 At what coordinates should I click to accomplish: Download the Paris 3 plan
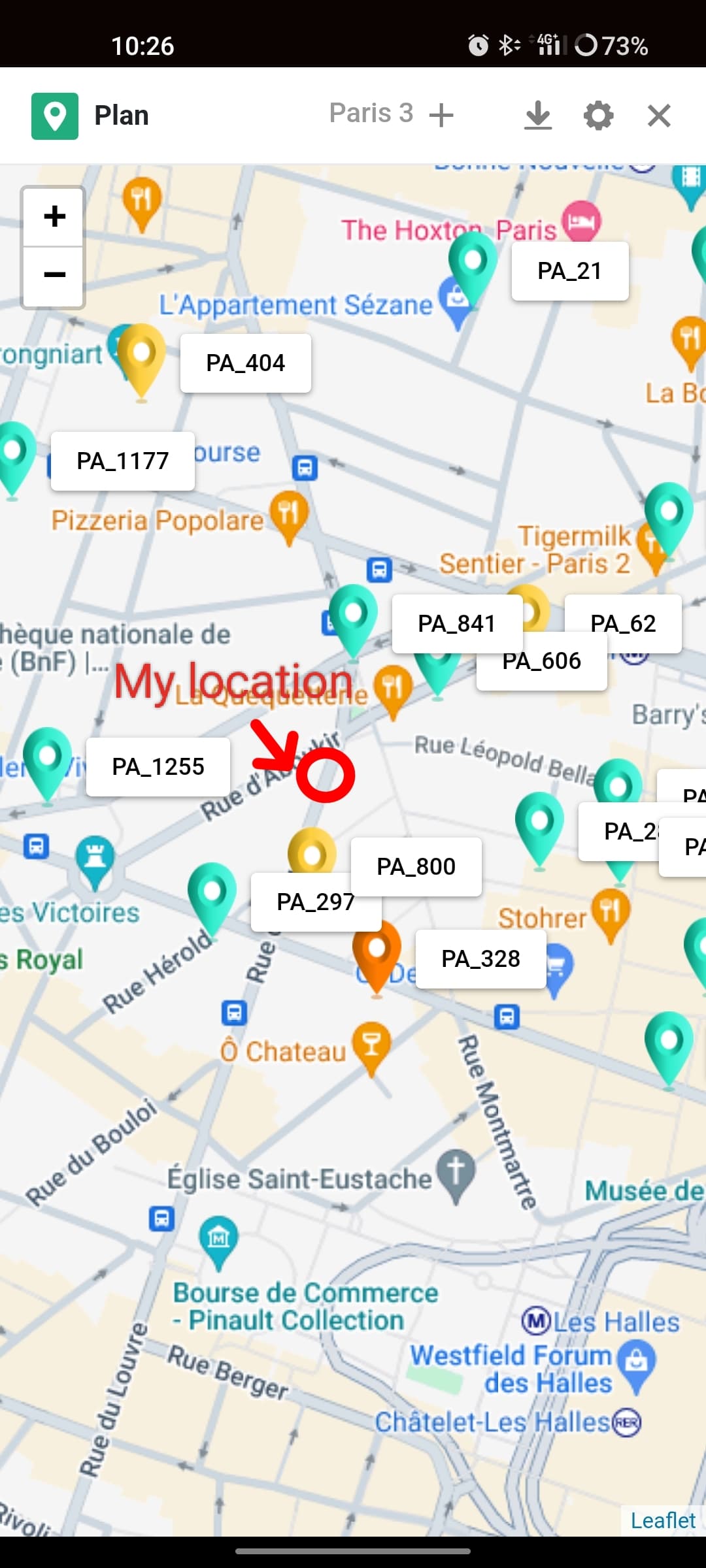(538, 115)
